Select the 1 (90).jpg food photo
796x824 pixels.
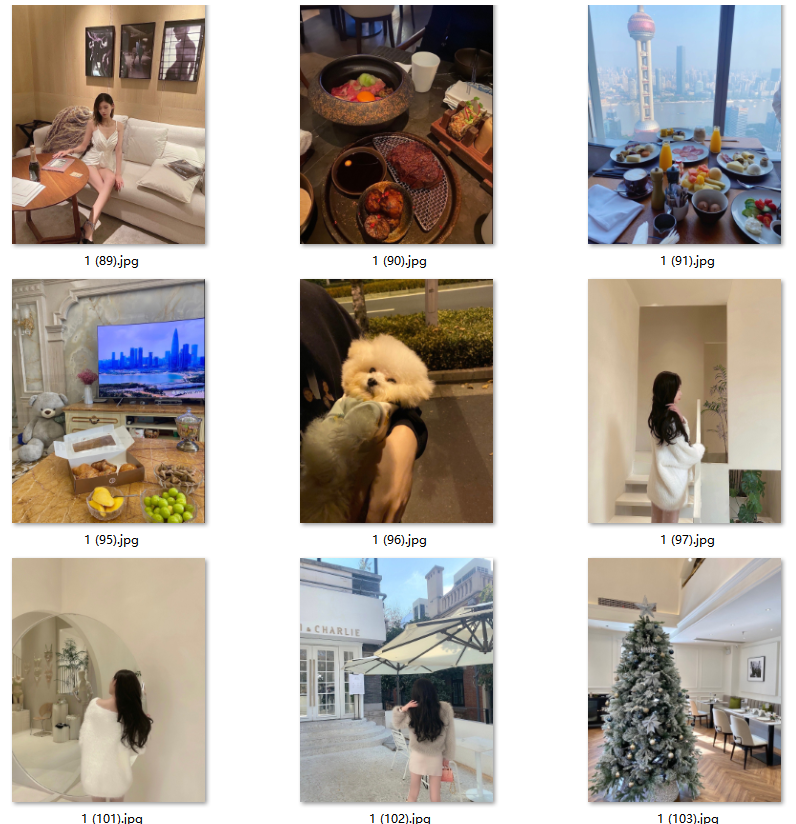(x=397, y=125)
